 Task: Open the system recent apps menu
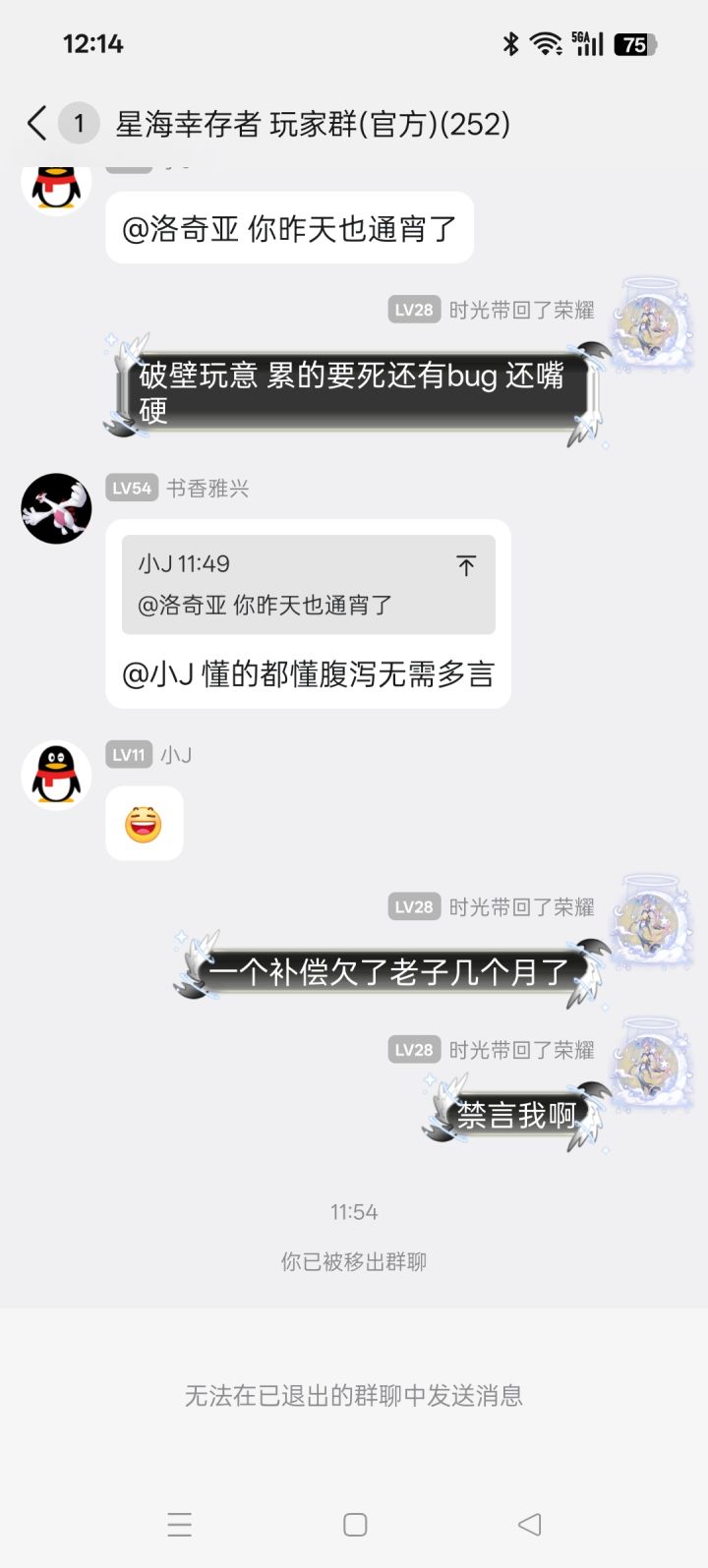tap(180, 1524)
